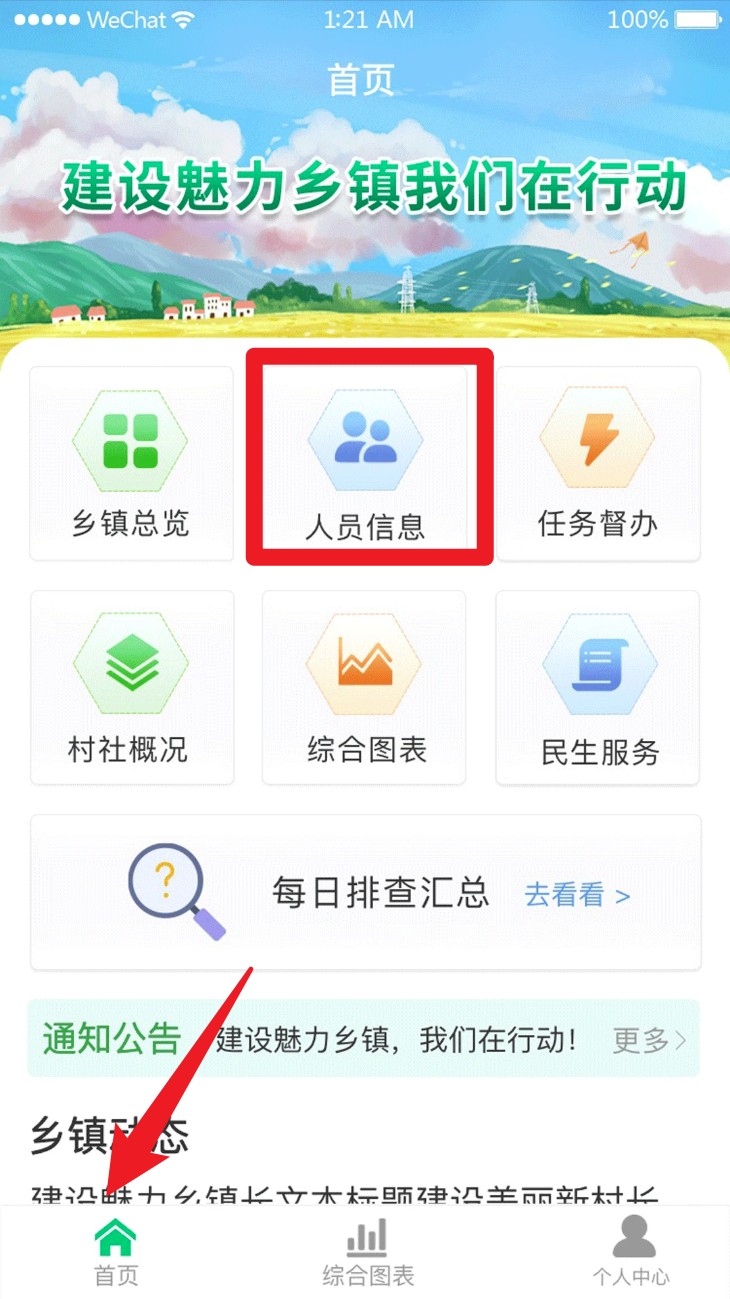Switch to the 首页 bottom tab

115,1252
